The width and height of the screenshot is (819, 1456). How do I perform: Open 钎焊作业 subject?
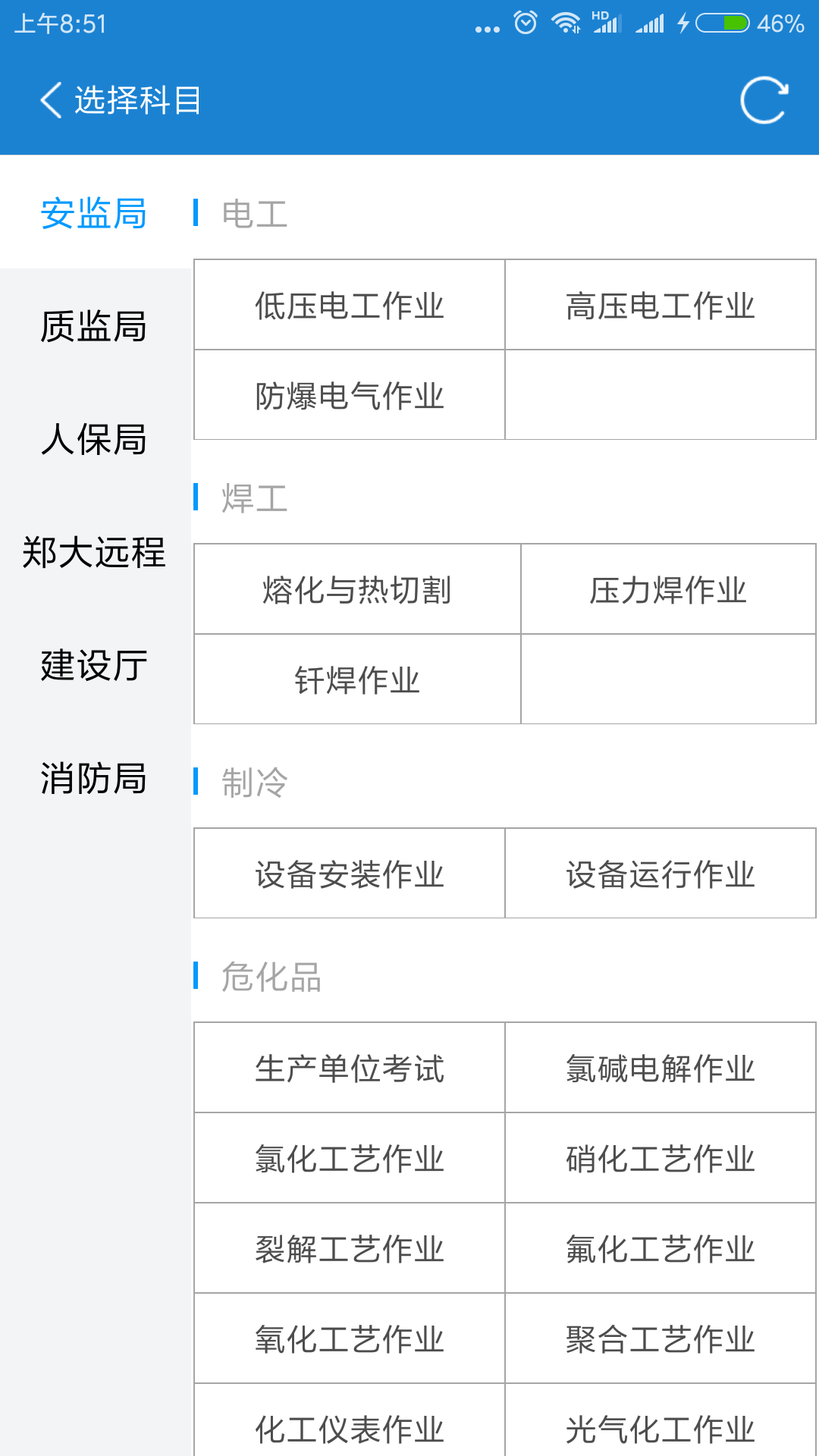click(357, 679)
